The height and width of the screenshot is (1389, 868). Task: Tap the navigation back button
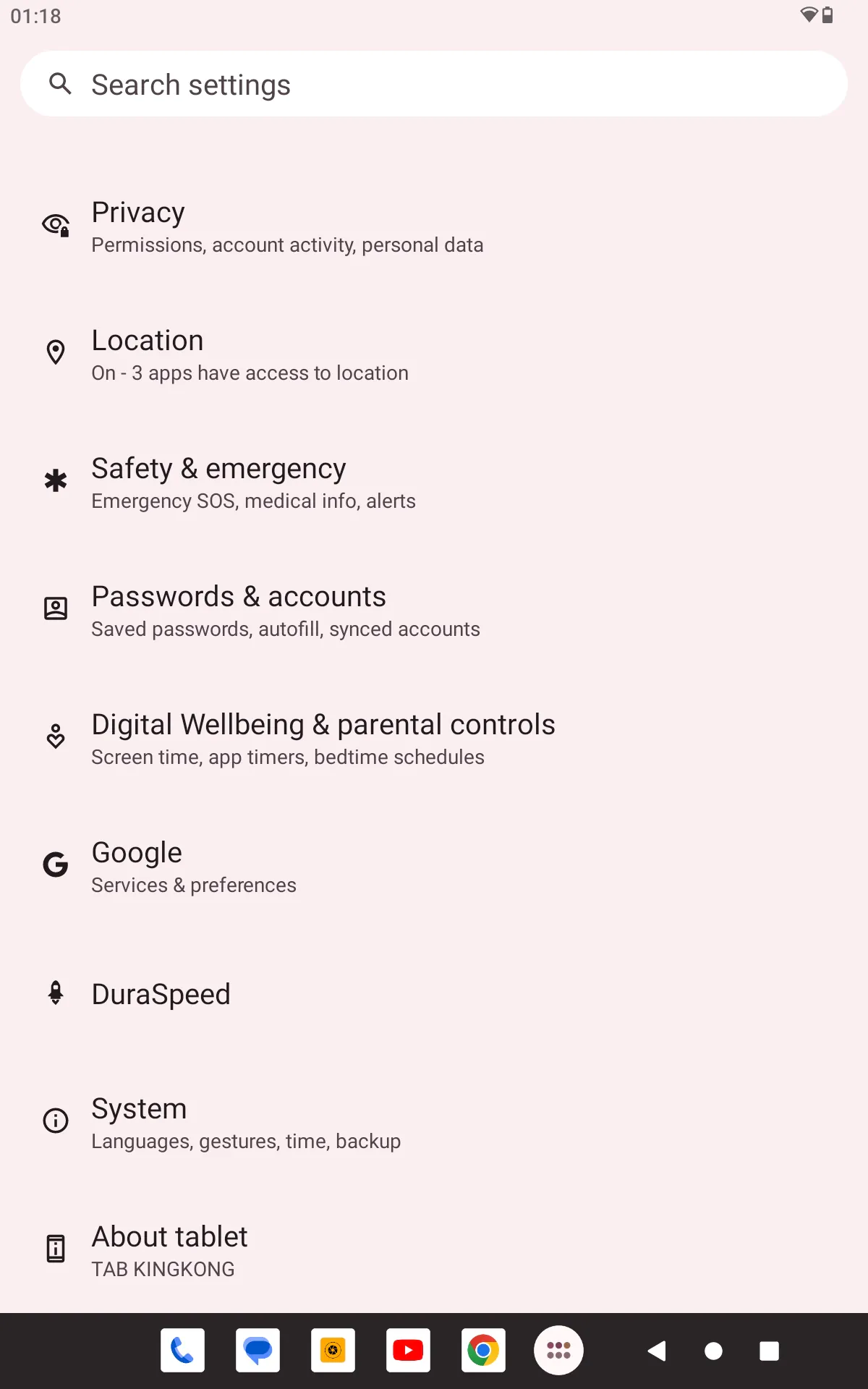coord(657,1351)
